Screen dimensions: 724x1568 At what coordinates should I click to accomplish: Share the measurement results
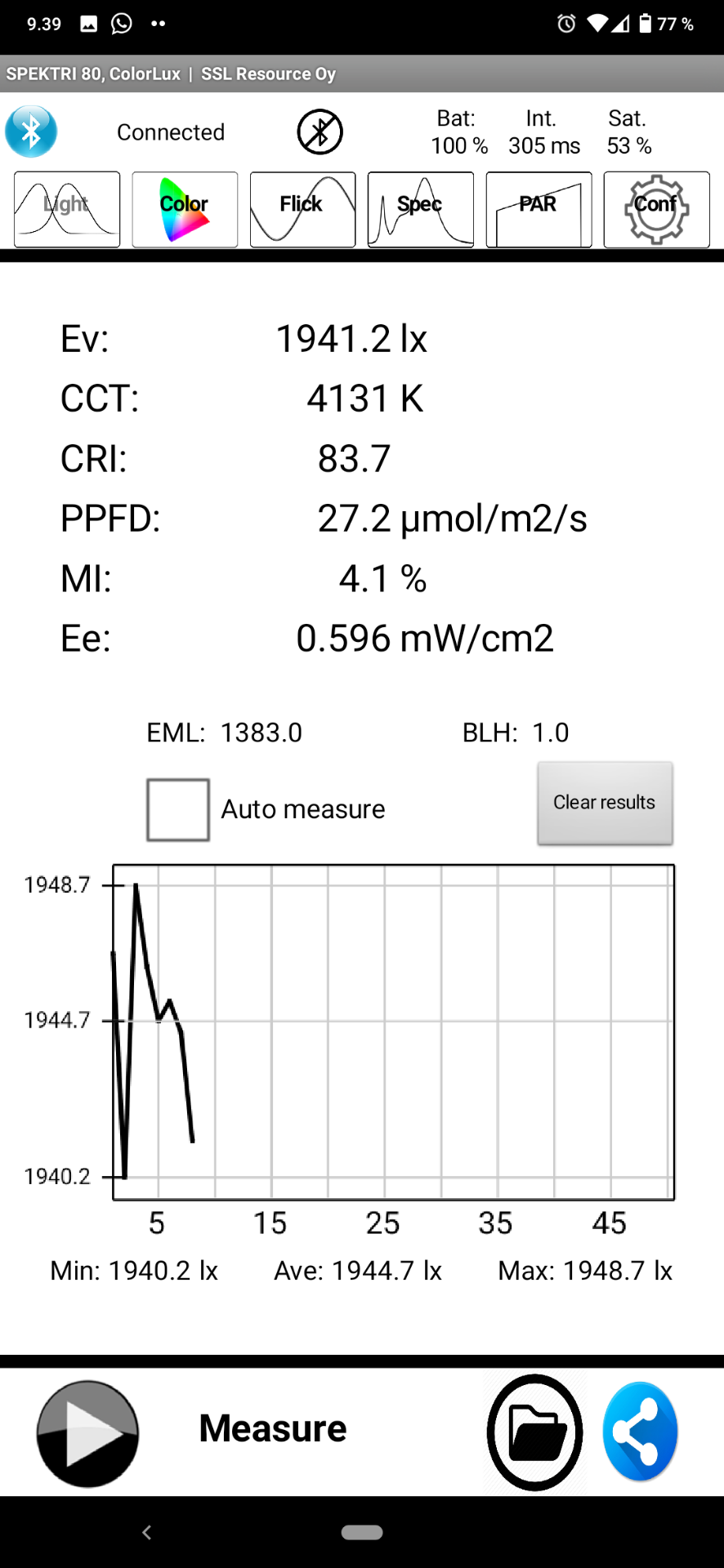(x=641, y=1432)
